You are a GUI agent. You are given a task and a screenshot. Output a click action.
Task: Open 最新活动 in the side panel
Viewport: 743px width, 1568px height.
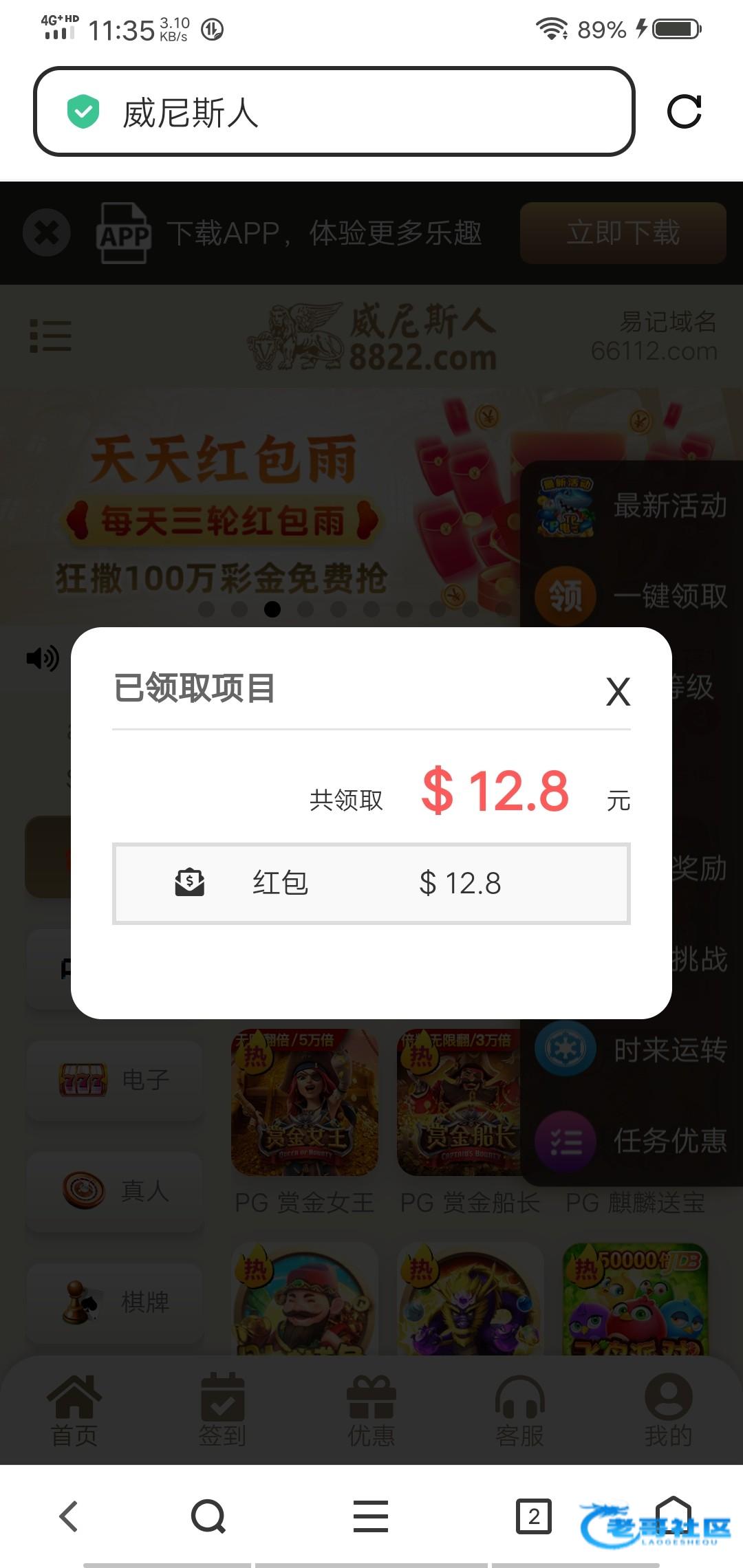pos(632,506)
